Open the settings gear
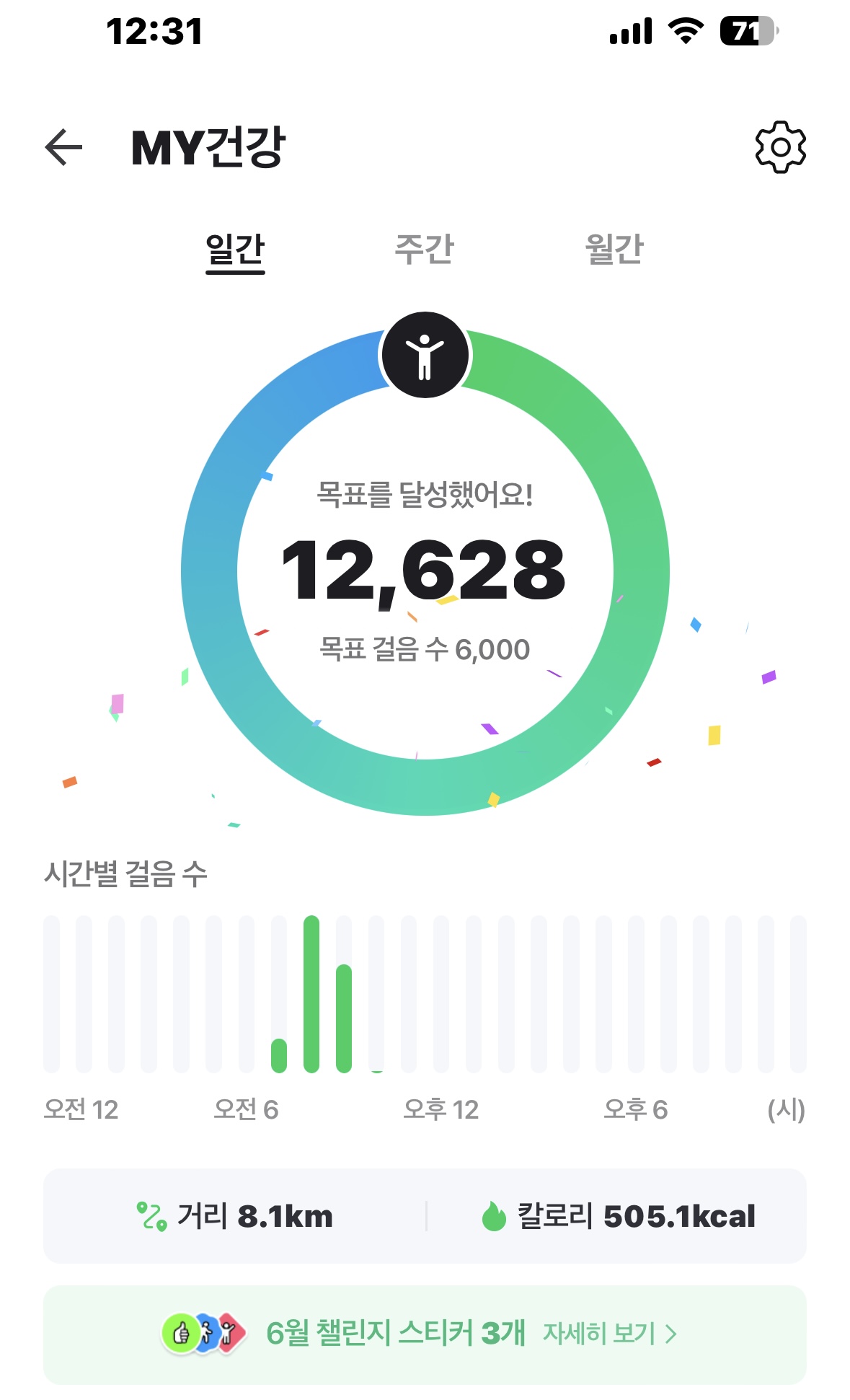The image size is (850, 1400). point(780,147)
